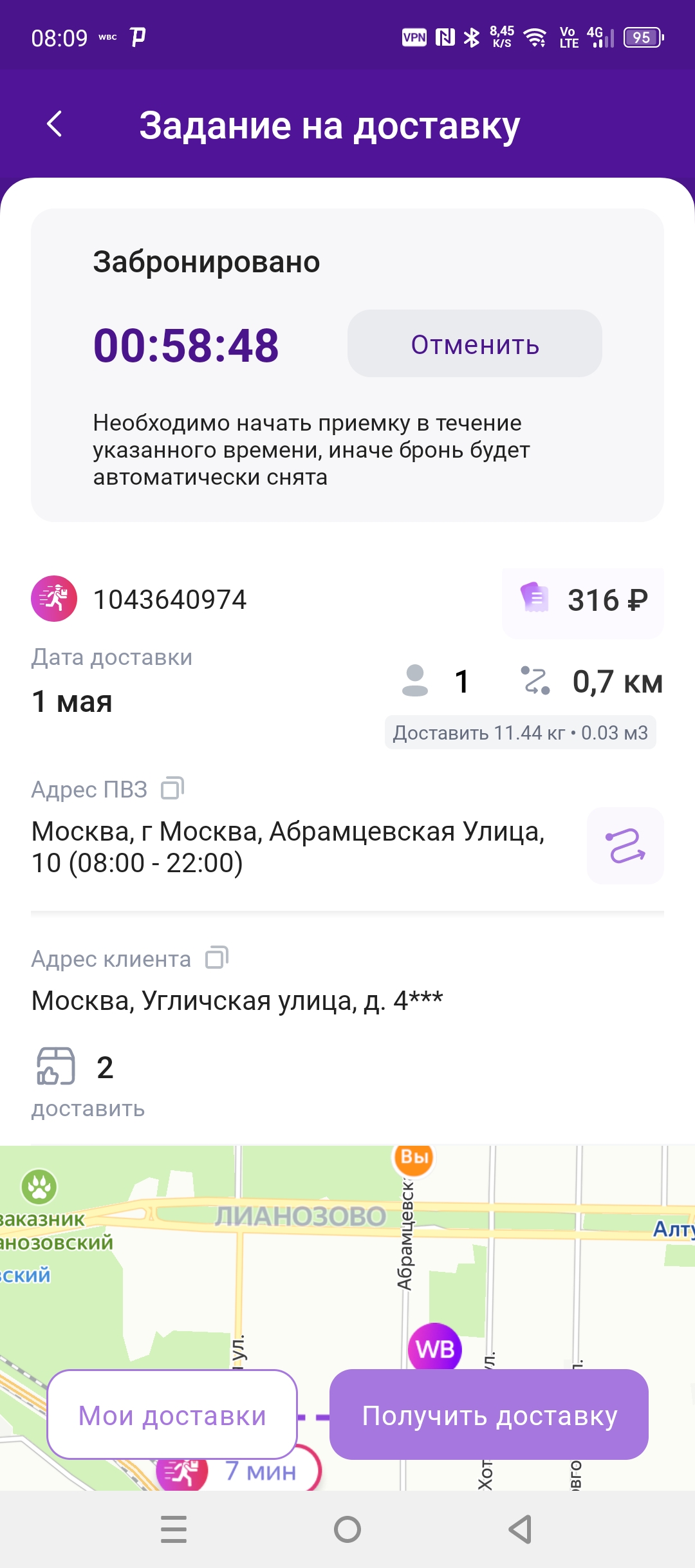Copy the ПВЗ address
The width and height of the screenshot is (695, 1568).
pyautogui.click(x=172, y=789)
